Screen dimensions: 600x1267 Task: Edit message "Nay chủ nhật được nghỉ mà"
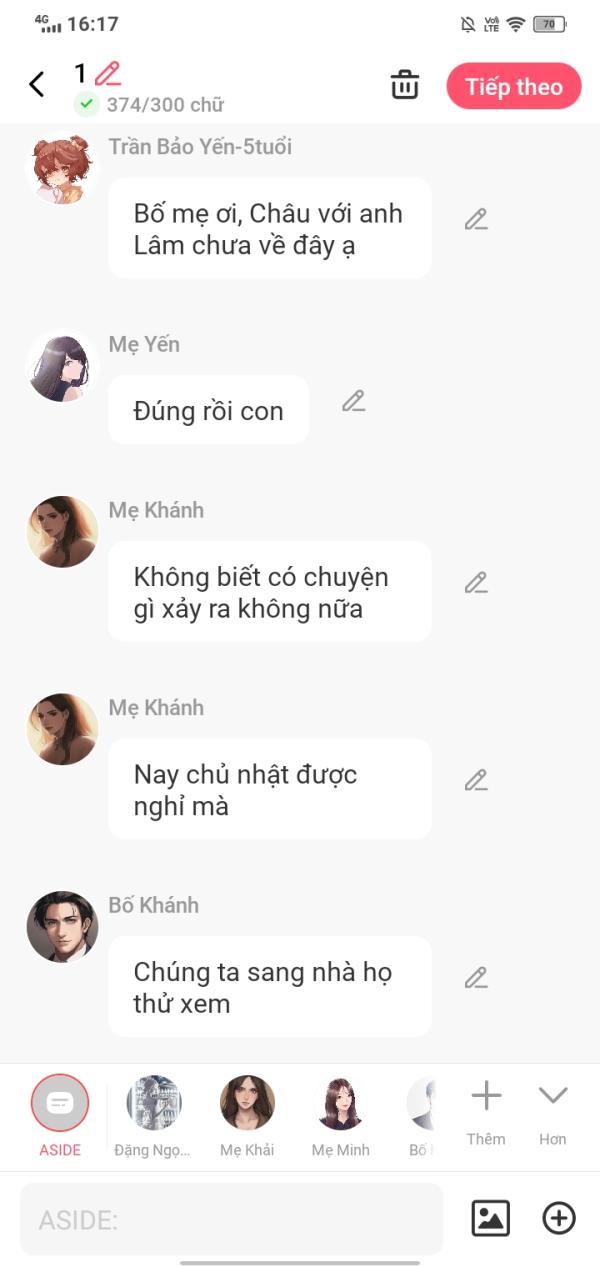[x=476, y=781]
